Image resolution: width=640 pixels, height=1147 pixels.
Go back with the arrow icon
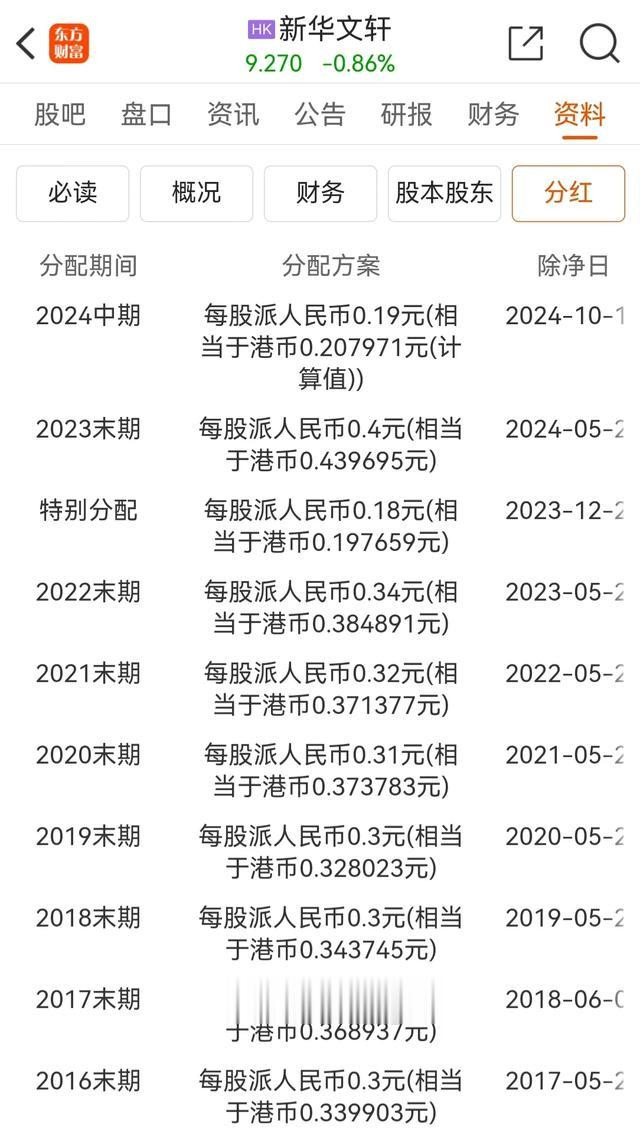26,44
